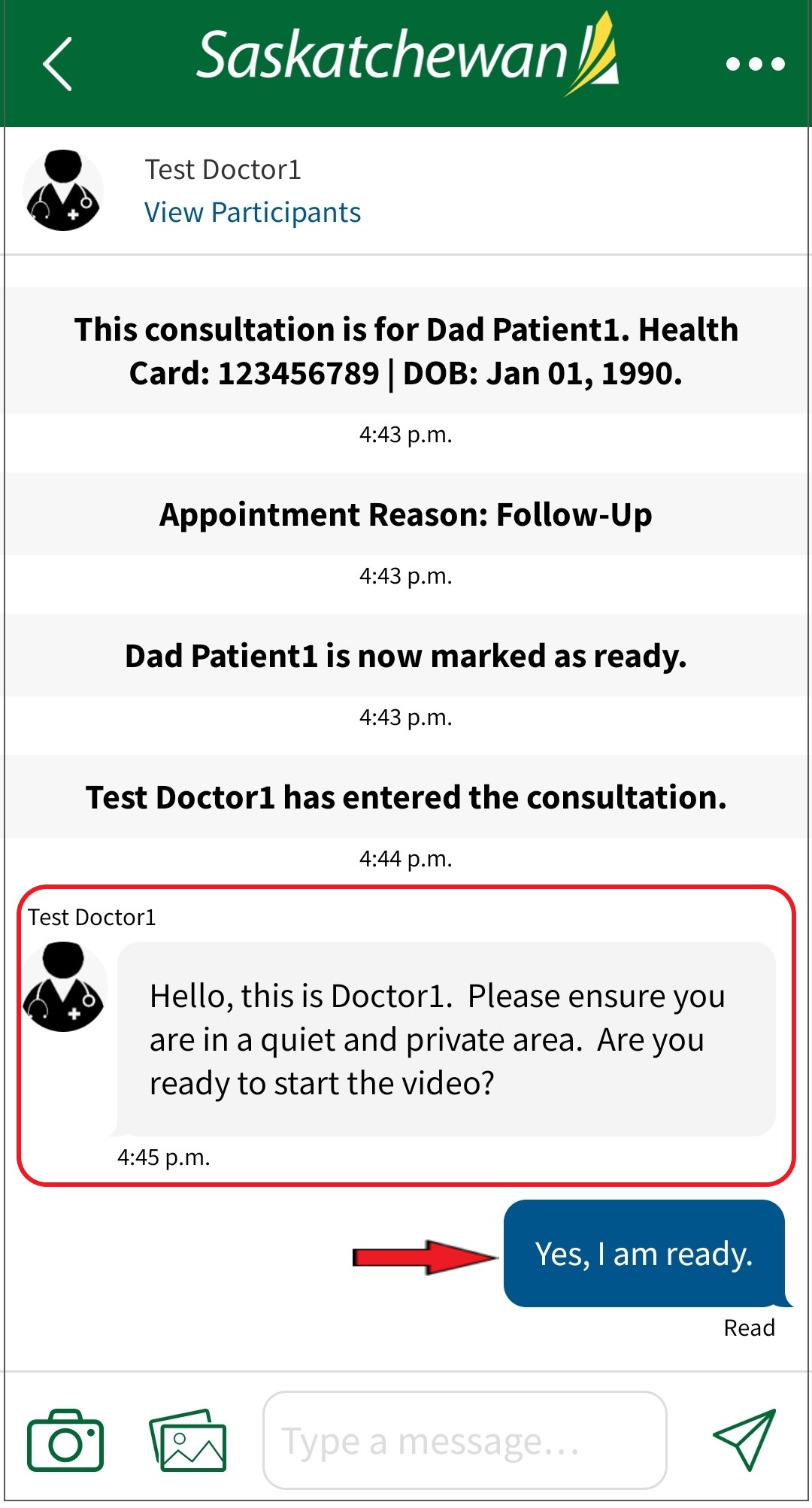Image resolution: width=812 pixels, height=1508 pixels.
Task: Go back using the top-left arrow
Action: click(57, 64)
